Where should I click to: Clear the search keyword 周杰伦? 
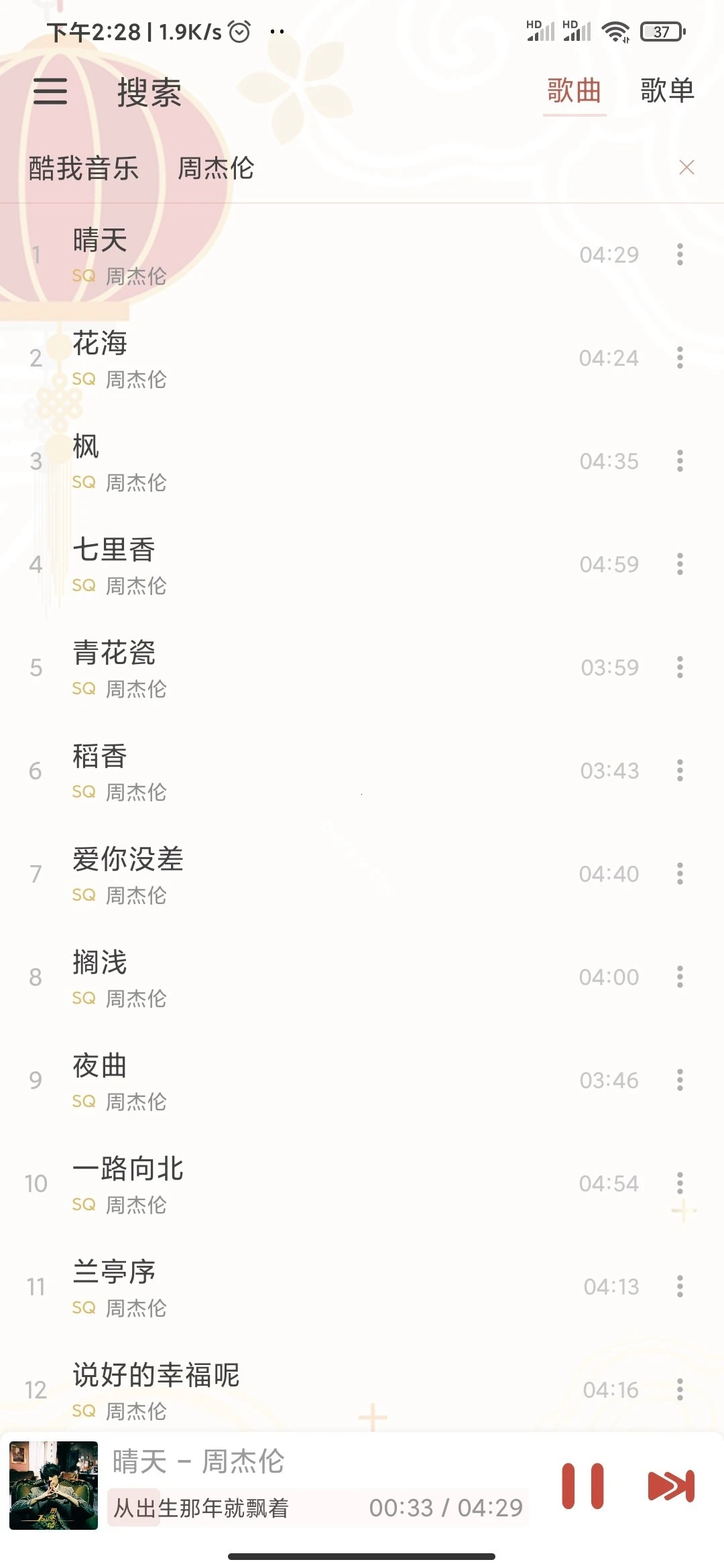[686, 168]
